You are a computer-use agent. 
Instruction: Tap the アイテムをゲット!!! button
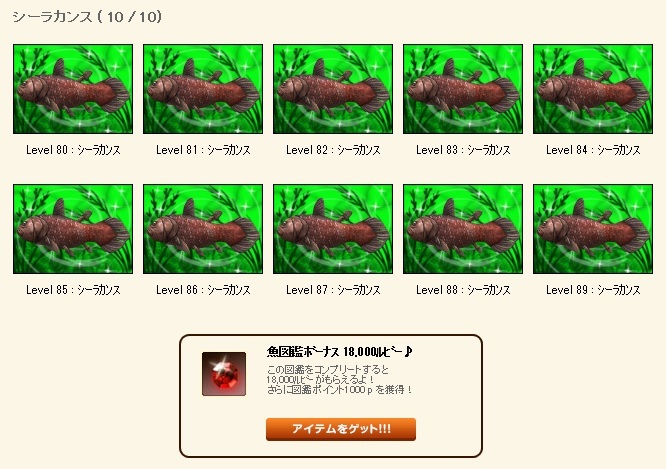[341, 429]
